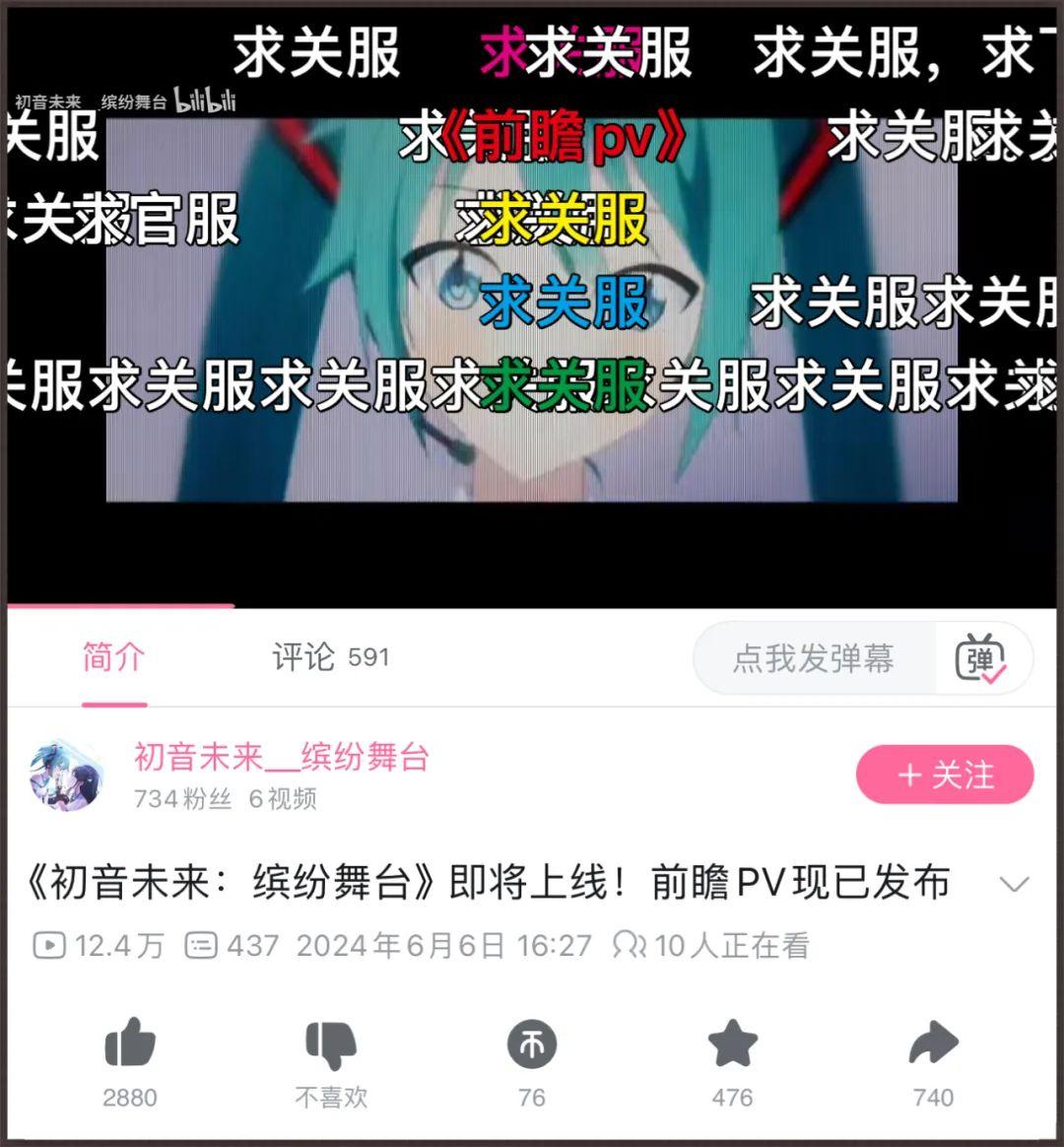The height and width of the screenshot is (1147, 1064).
Task: Switch to the 简介 tab
Action: (113, 657)
